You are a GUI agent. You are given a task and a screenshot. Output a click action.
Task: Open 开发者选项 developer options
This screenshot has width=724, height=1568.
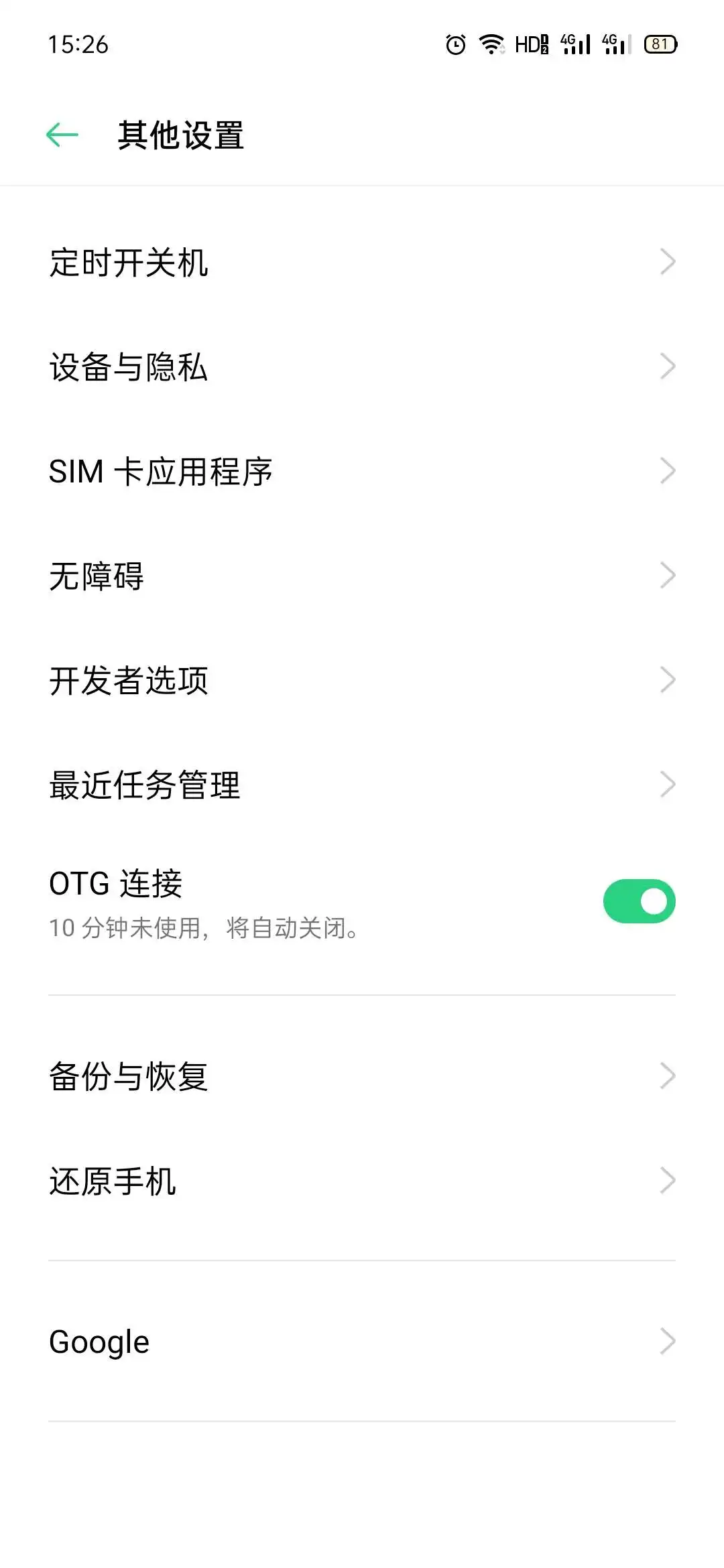click(362, 680)
